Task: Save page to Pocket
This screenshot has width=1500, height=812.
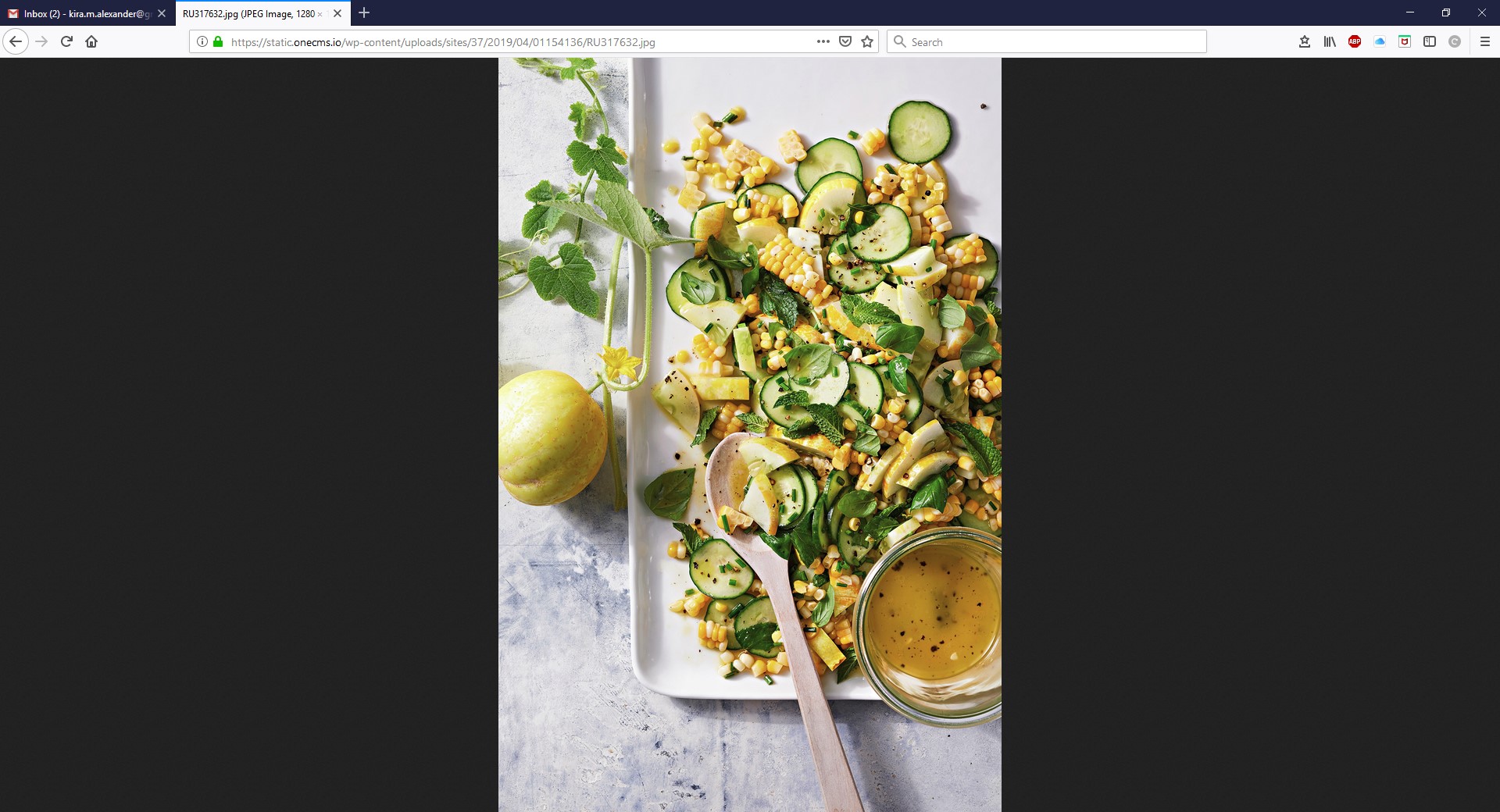Action: click(845, 41)
